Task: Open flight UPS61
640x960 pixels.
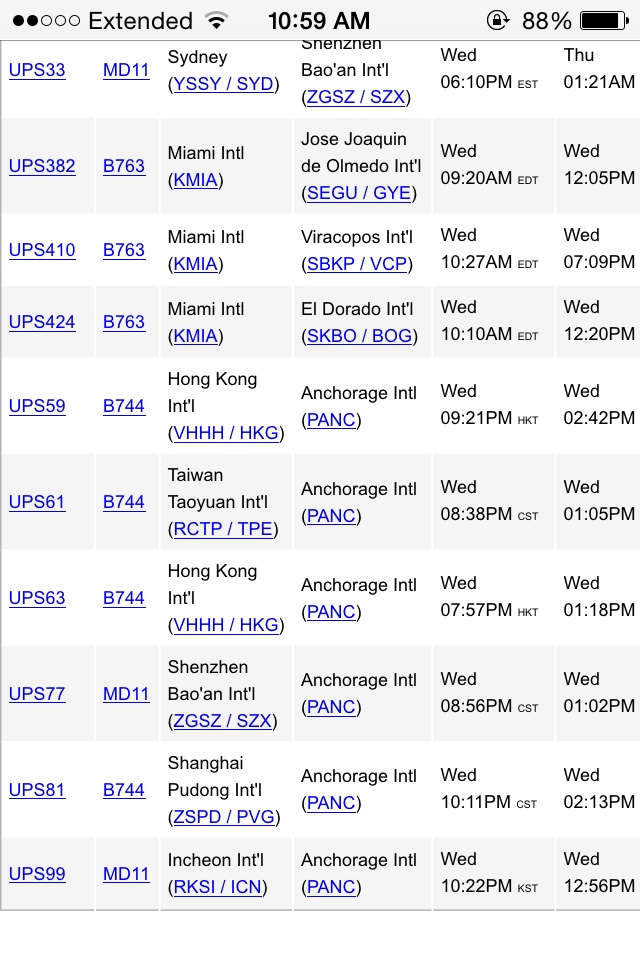Action: pos(37,502)
